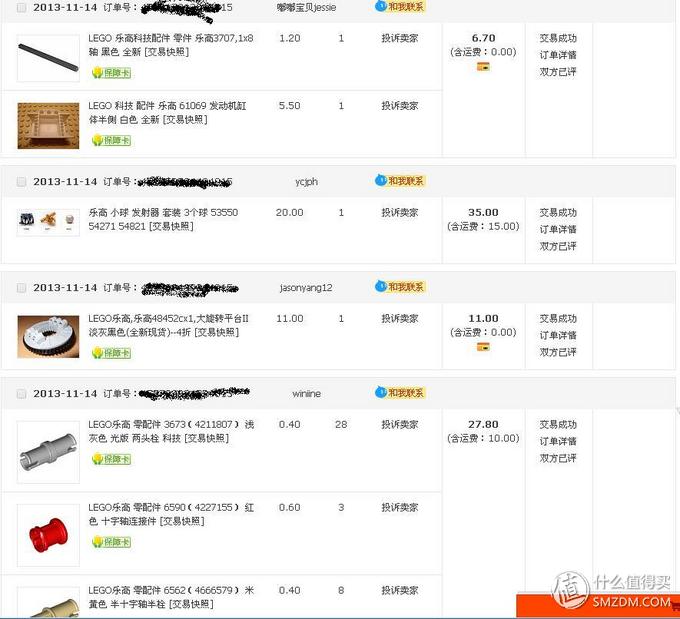Open the LEGO 3707 1x8 axle item title
Viewport: 680px width, 619px height.
coord(170,44)
